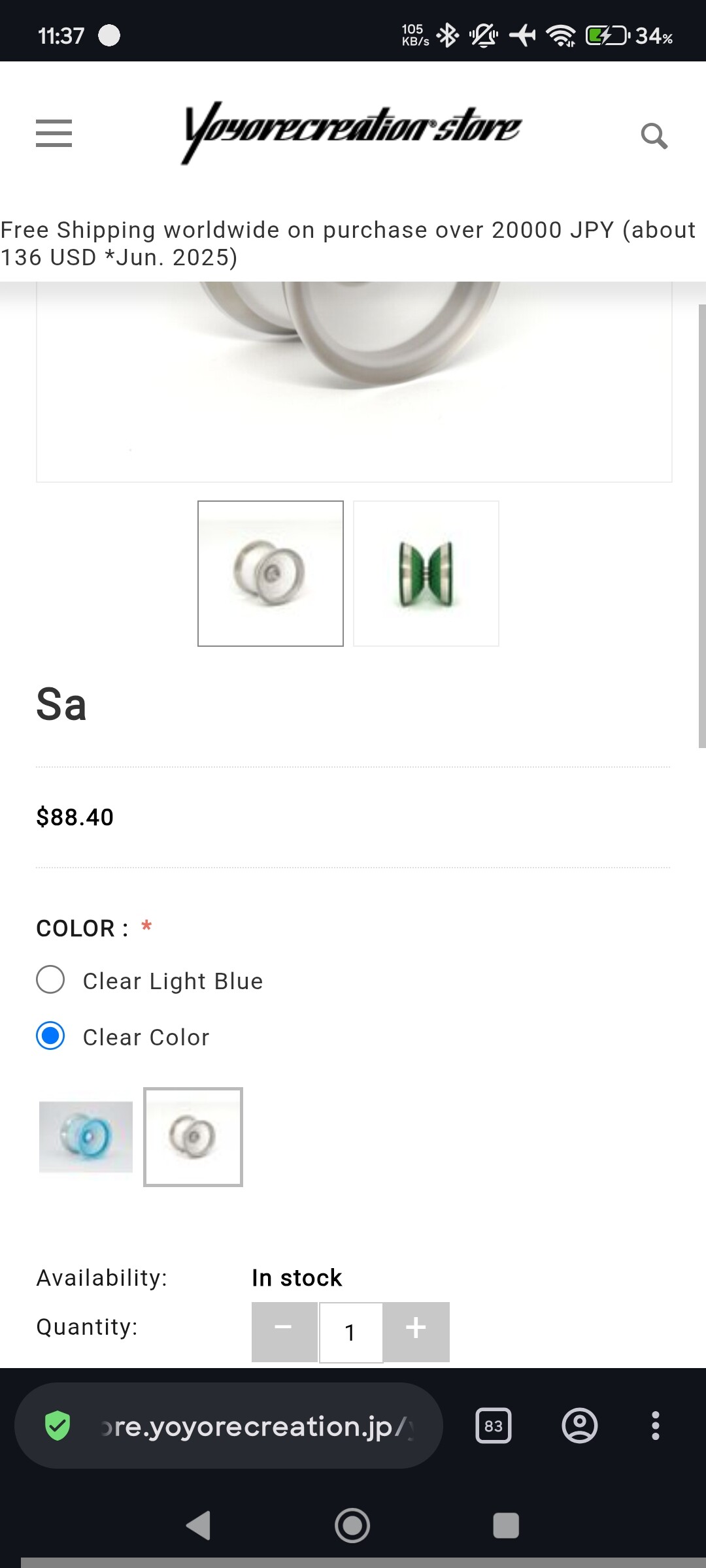Viewport: 706px width, 1568px height.
Task: Choose the clear silver yoyo swatch
Action: coord(193,1137)
